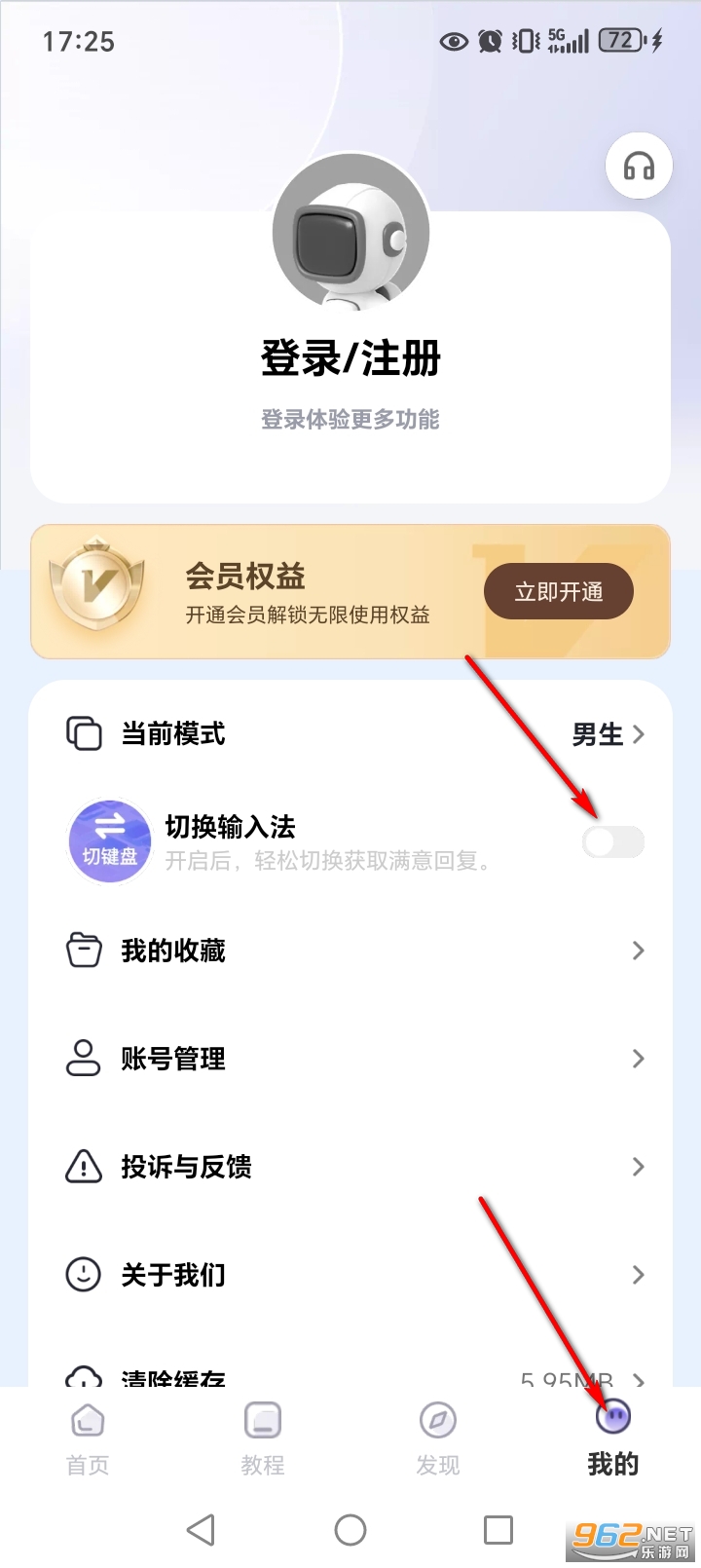The height and width of the screenshot is (1568, 701).
Task: Open the 教程 tab
Action: pyautogui.click(x=262, y=1441)
